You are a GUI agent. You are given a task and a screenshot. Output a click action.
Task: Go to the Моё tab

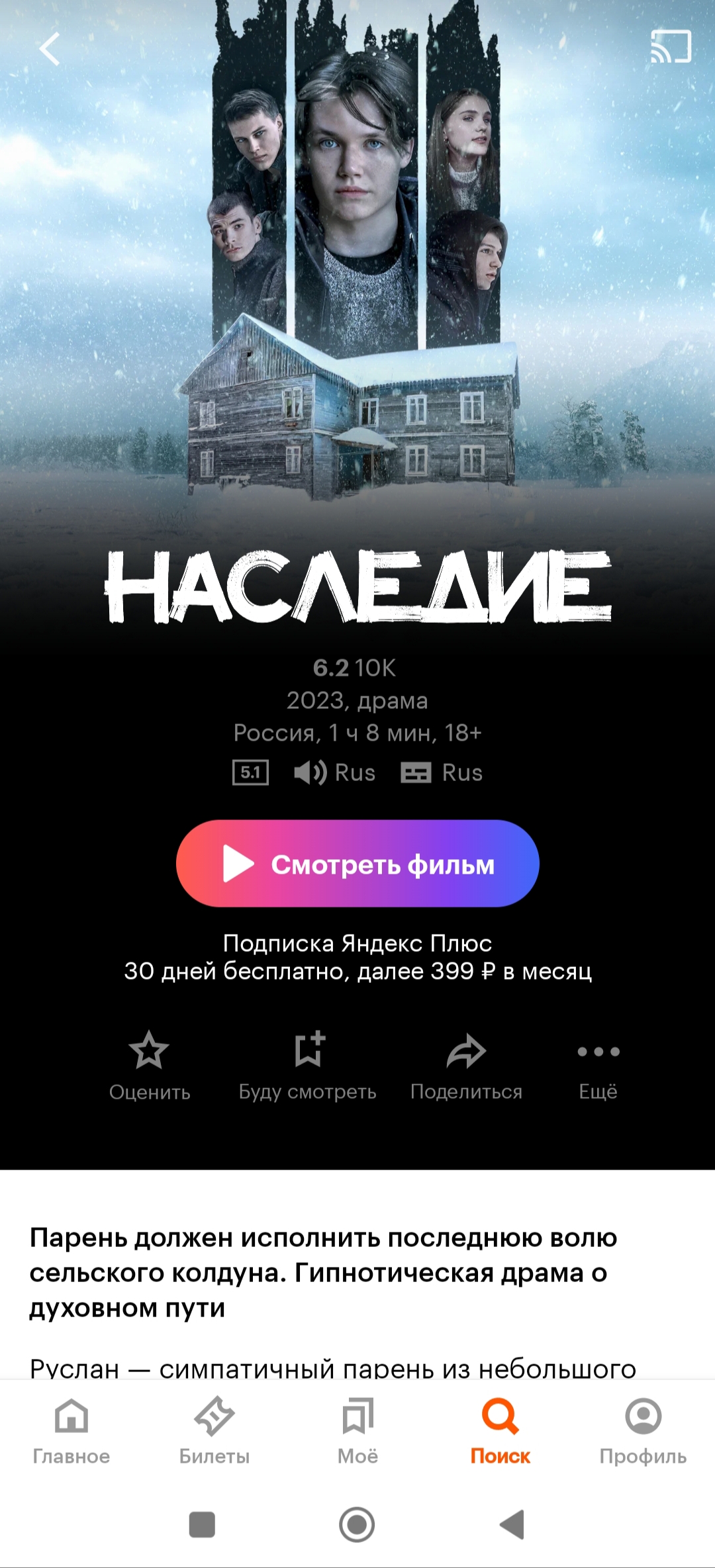(x=358, y=1432)
